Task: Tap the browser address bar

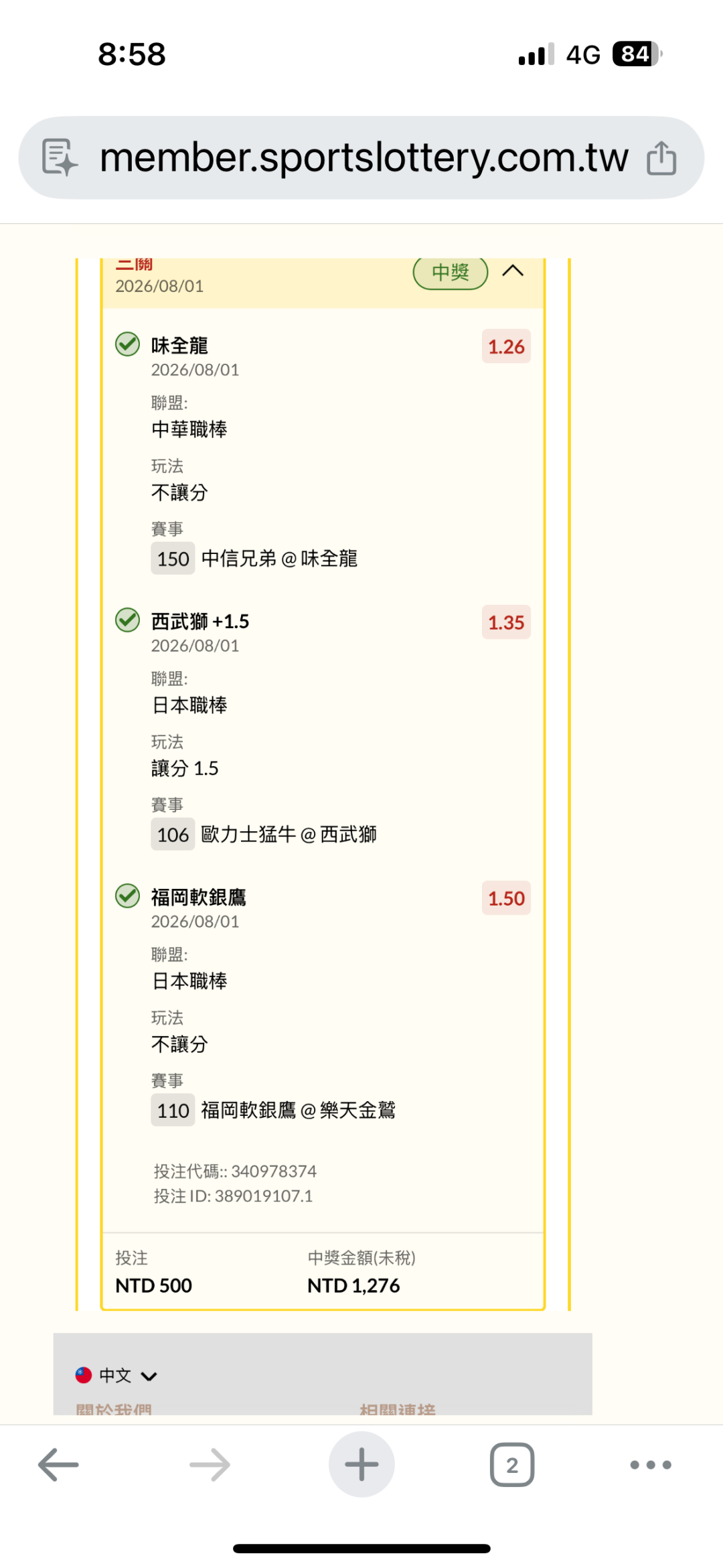Action: [361, 157]
